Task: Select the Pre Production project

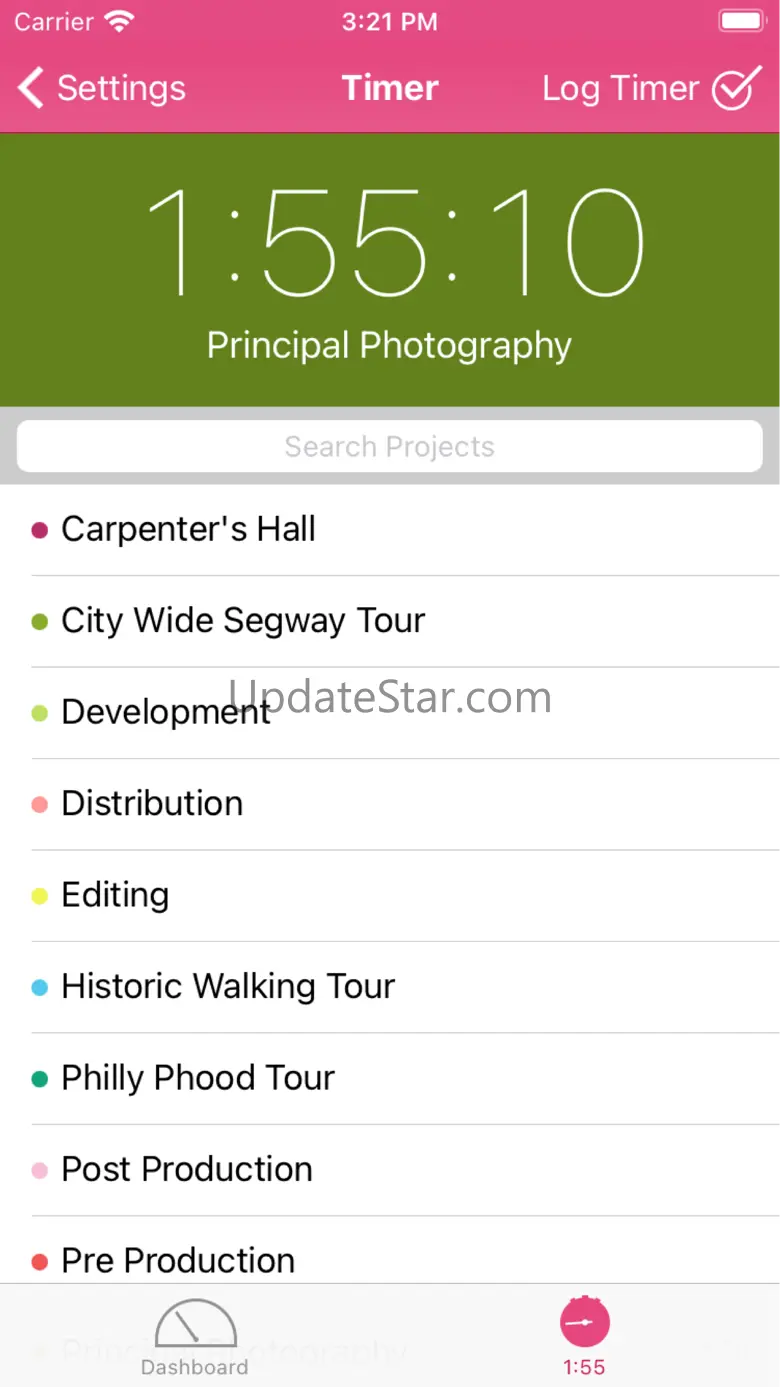Action: [178, 1260]
